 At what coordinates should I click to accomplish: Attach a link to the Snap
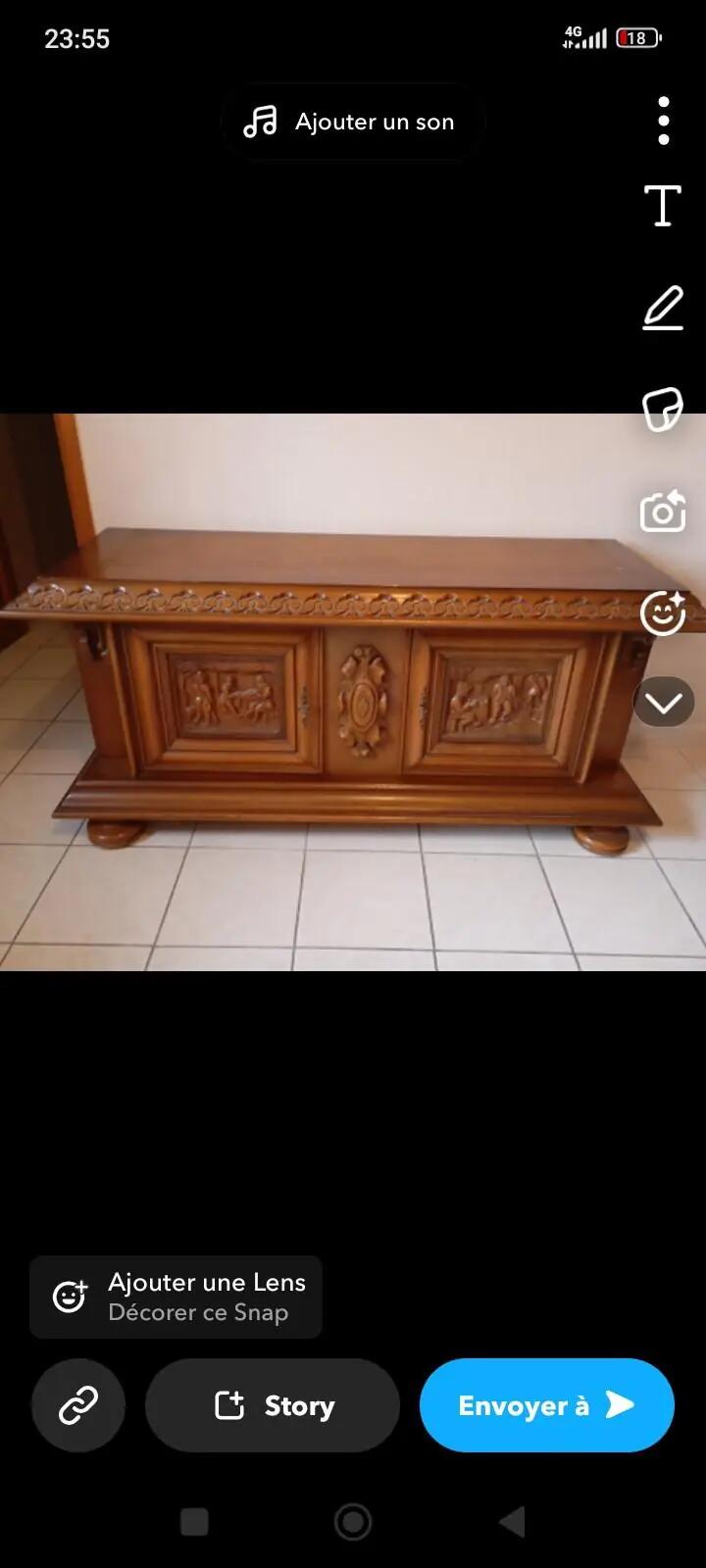point(78,1405)
